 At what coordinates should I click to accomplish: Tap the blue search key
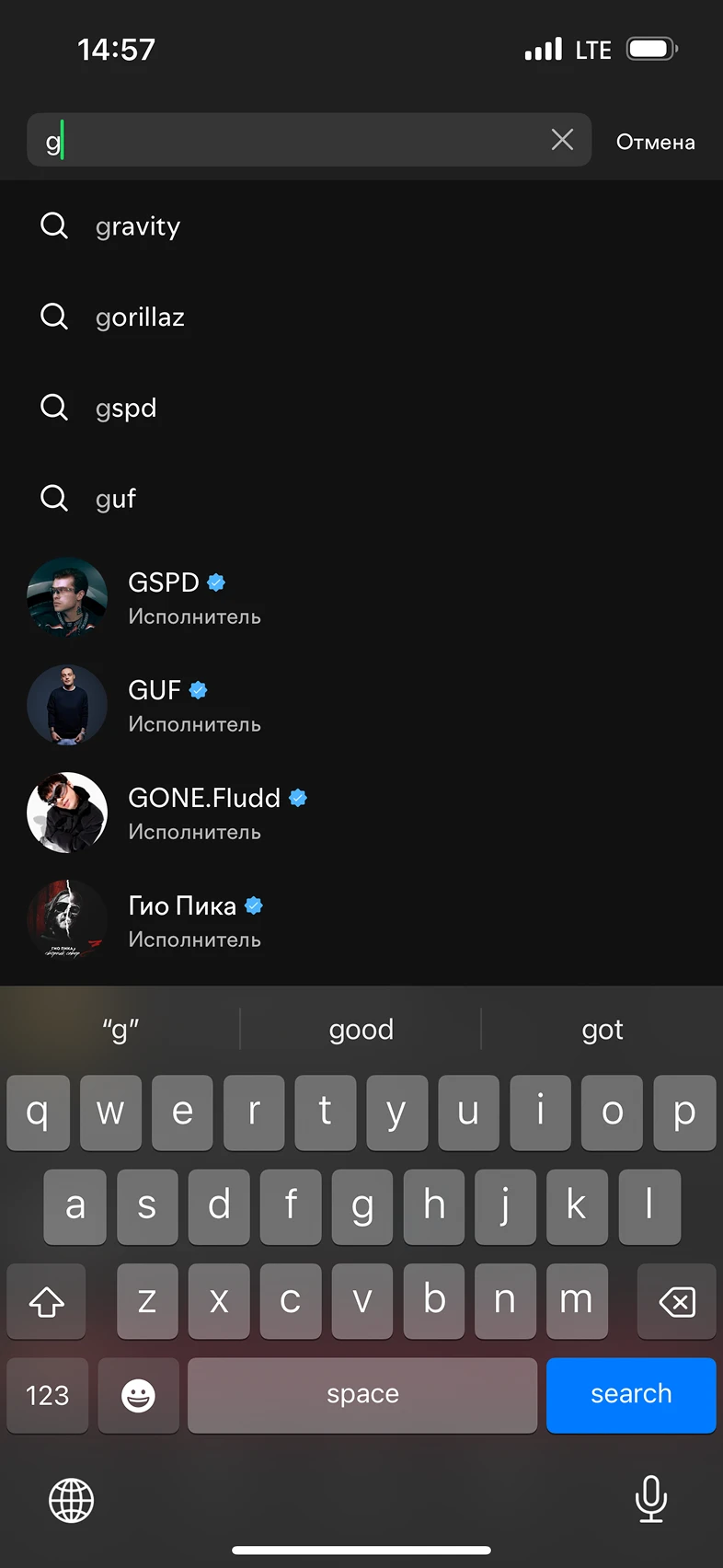[631, 1394]
